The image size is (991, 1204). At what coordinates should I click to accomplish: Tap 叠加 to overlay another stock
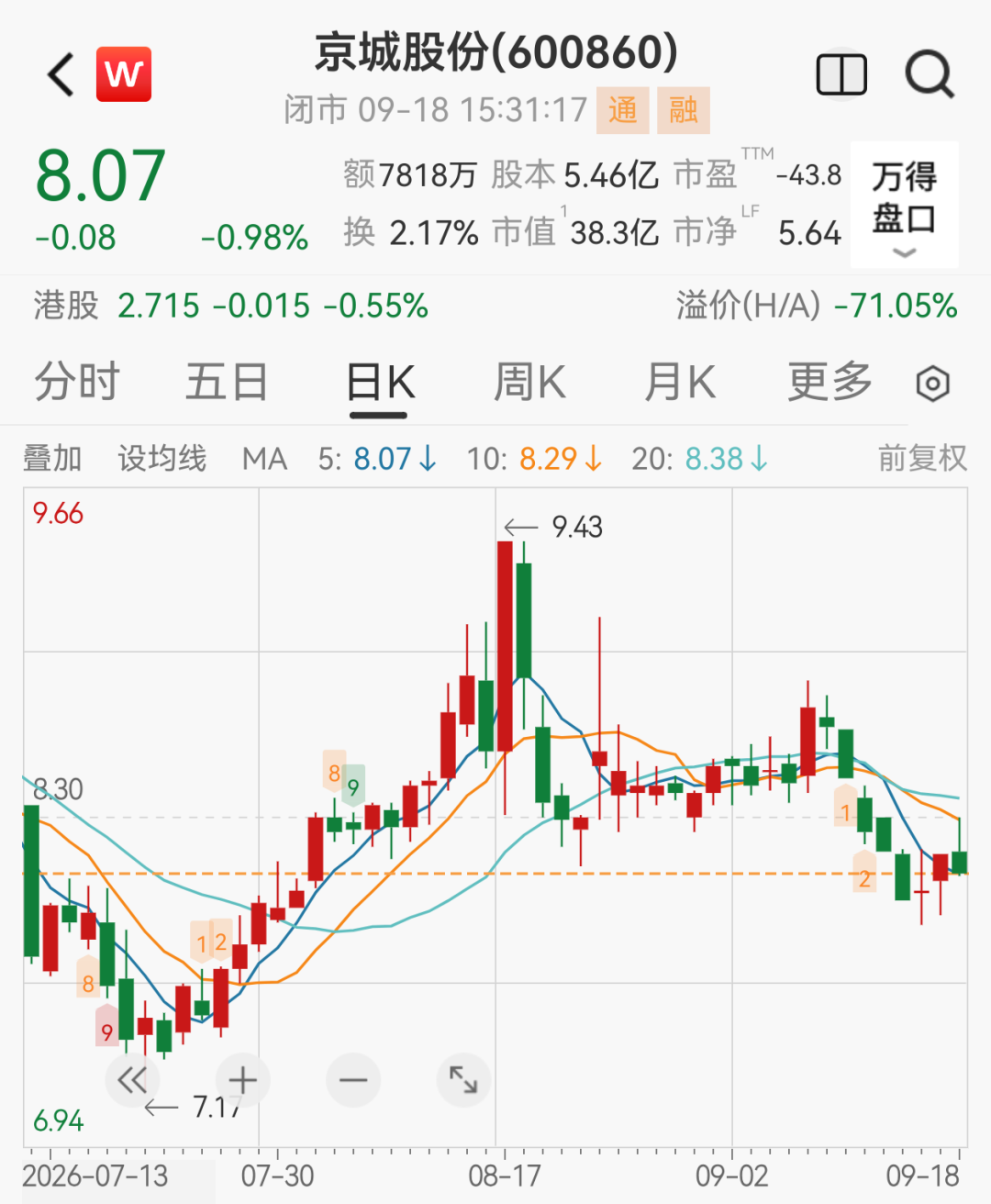click(x=52, y=458)
